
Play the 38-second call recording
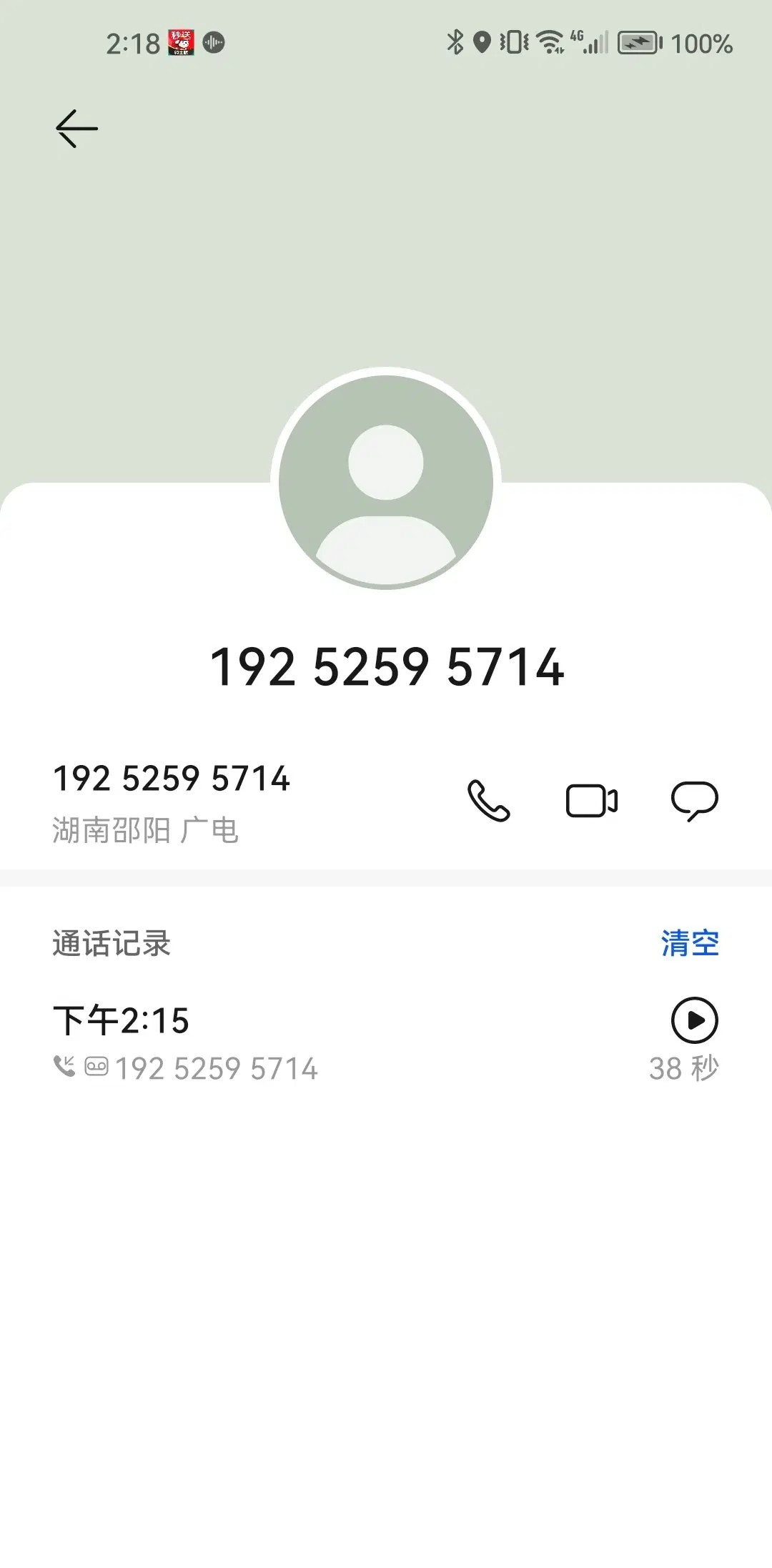tap(694, 1020)
